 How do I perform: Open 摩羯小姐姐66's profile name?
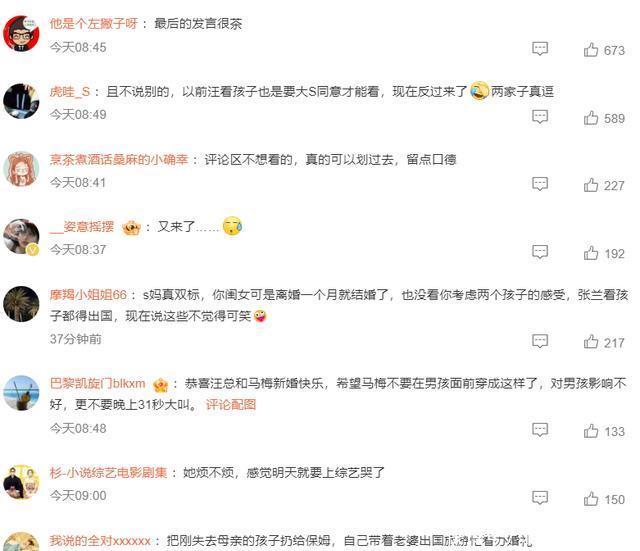[88, 295]
